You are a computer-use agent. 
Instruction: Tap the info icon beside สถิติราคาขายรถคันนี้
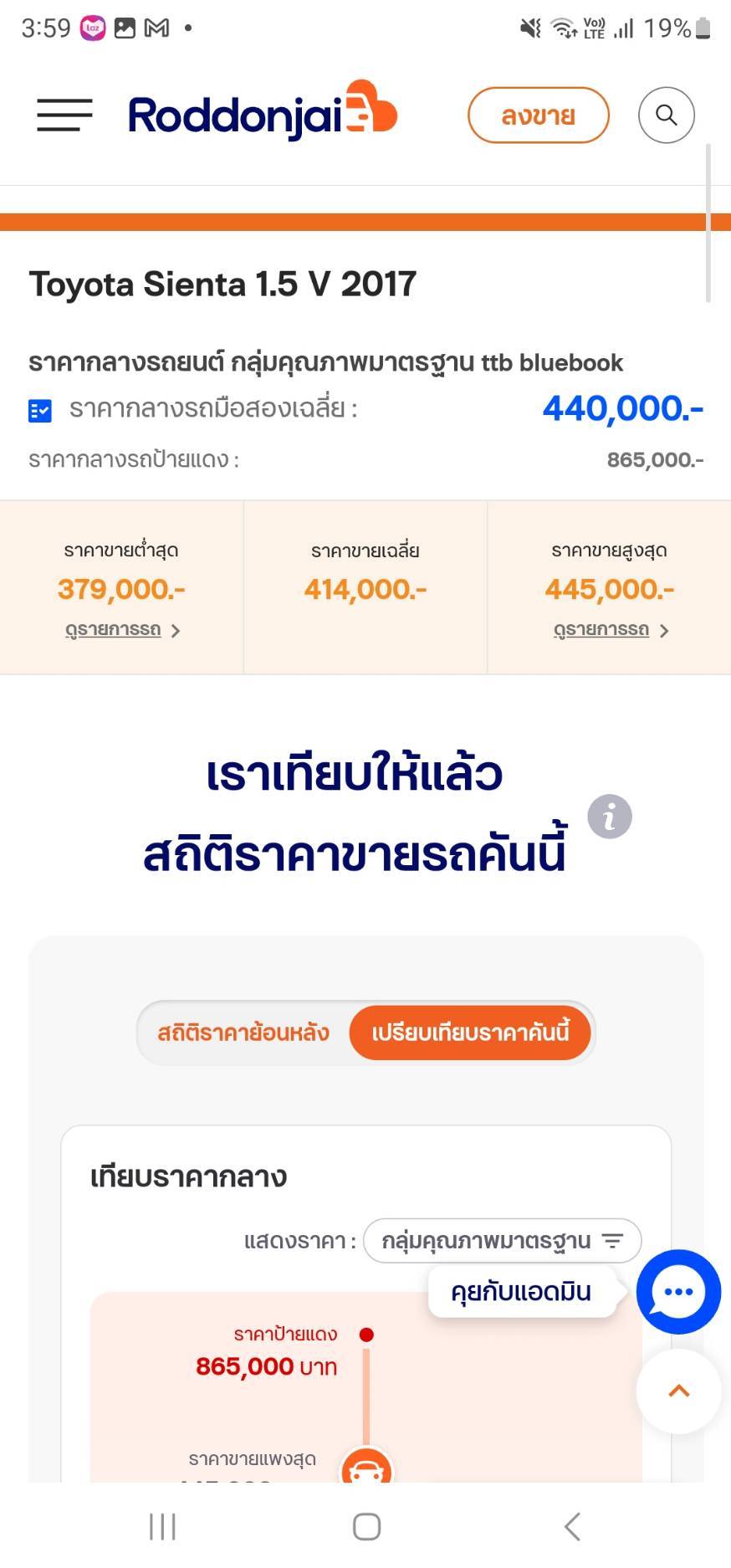pyautogui.click(x=609, y=817)
